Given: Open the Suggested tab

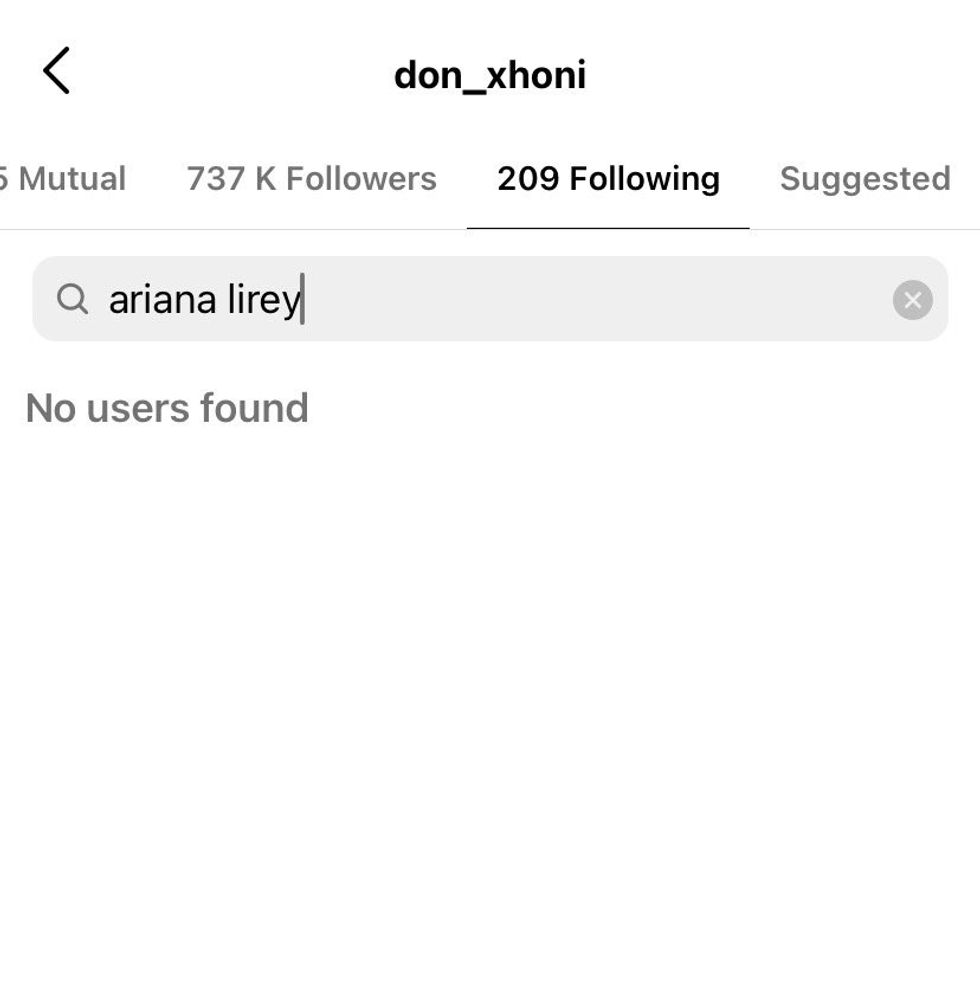Looking at the screenshot, I should point(864,179).
